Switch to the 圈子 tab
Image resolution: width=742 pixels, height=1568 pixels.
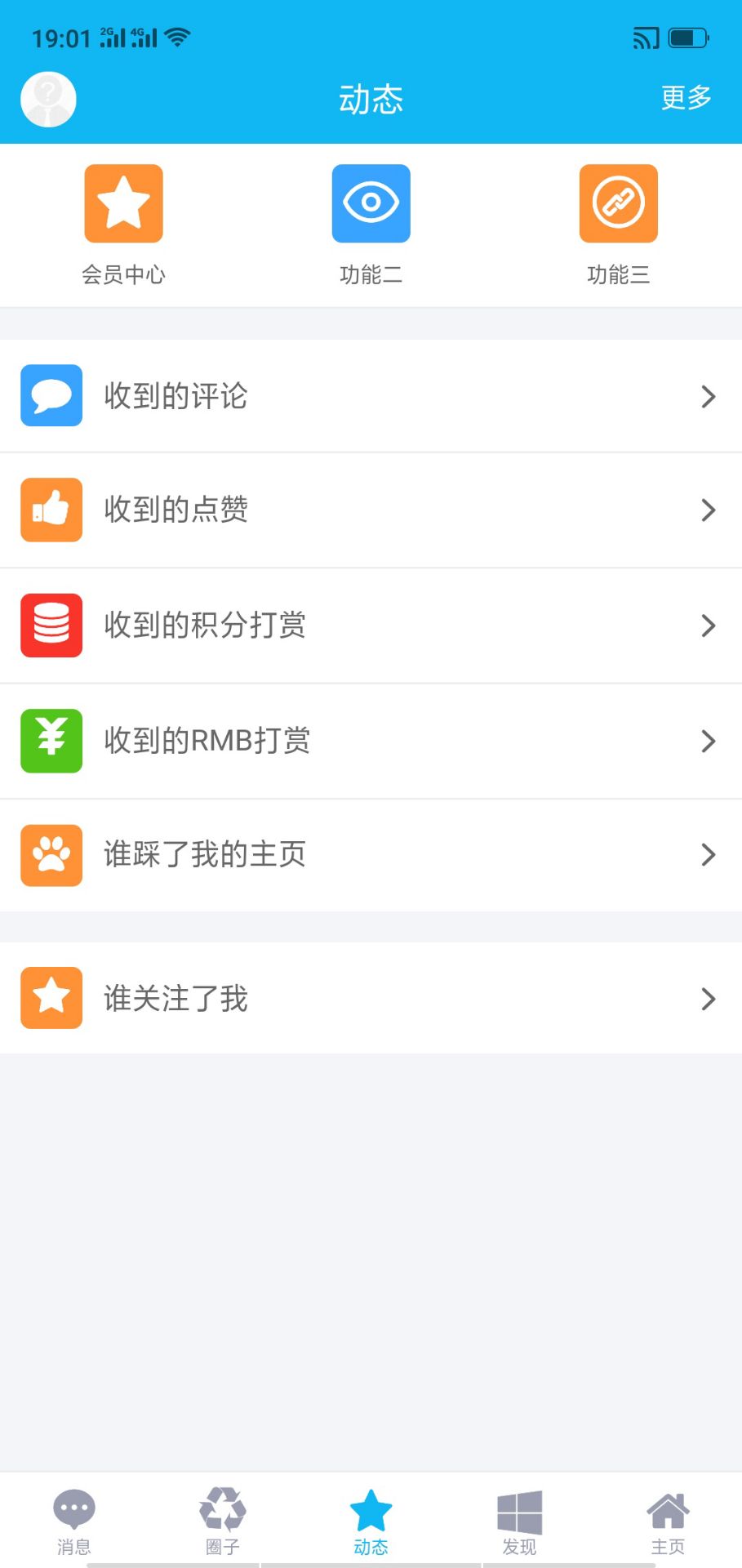(222, 1521)
